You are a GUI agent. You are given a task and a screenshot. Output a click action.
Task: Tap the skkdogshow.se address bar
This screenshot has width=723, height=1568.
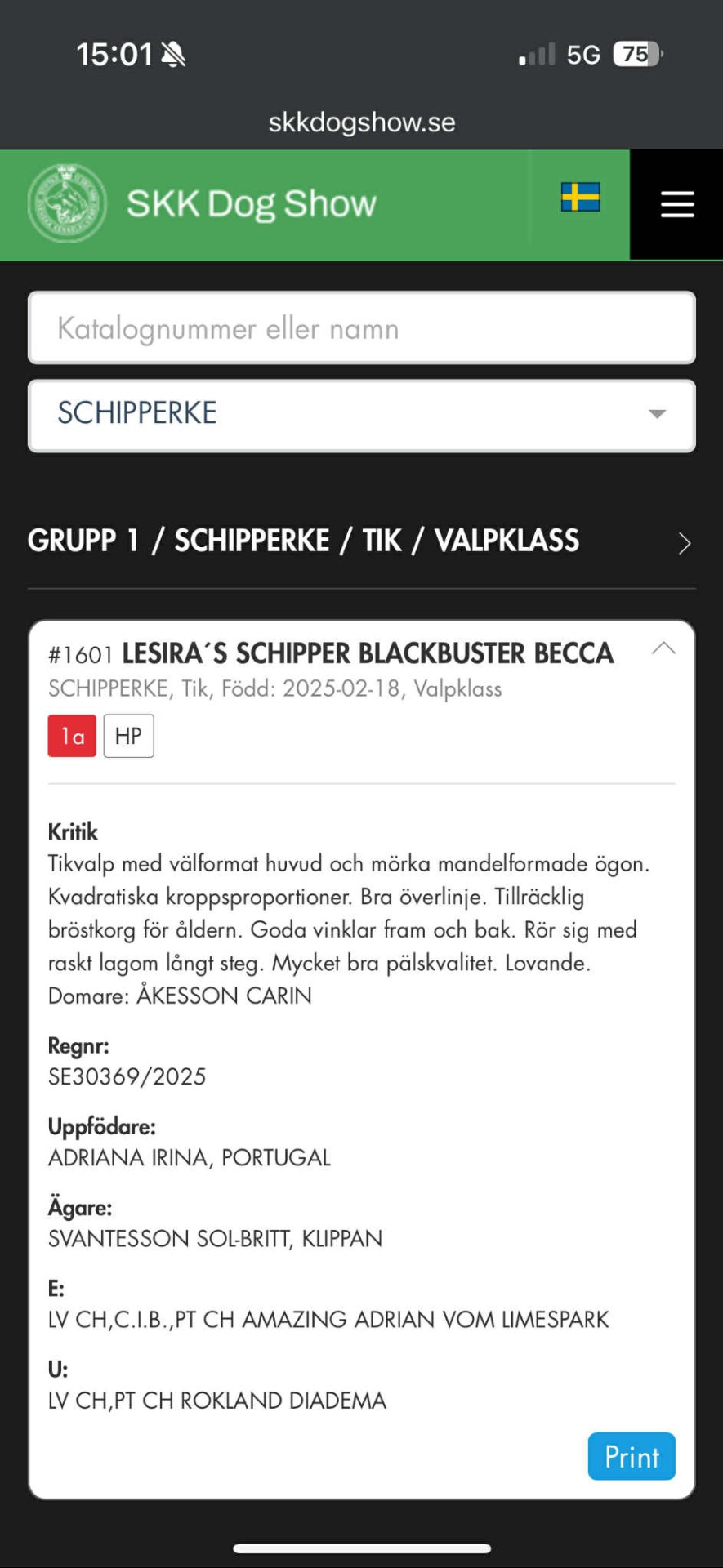tap(361, 122)
